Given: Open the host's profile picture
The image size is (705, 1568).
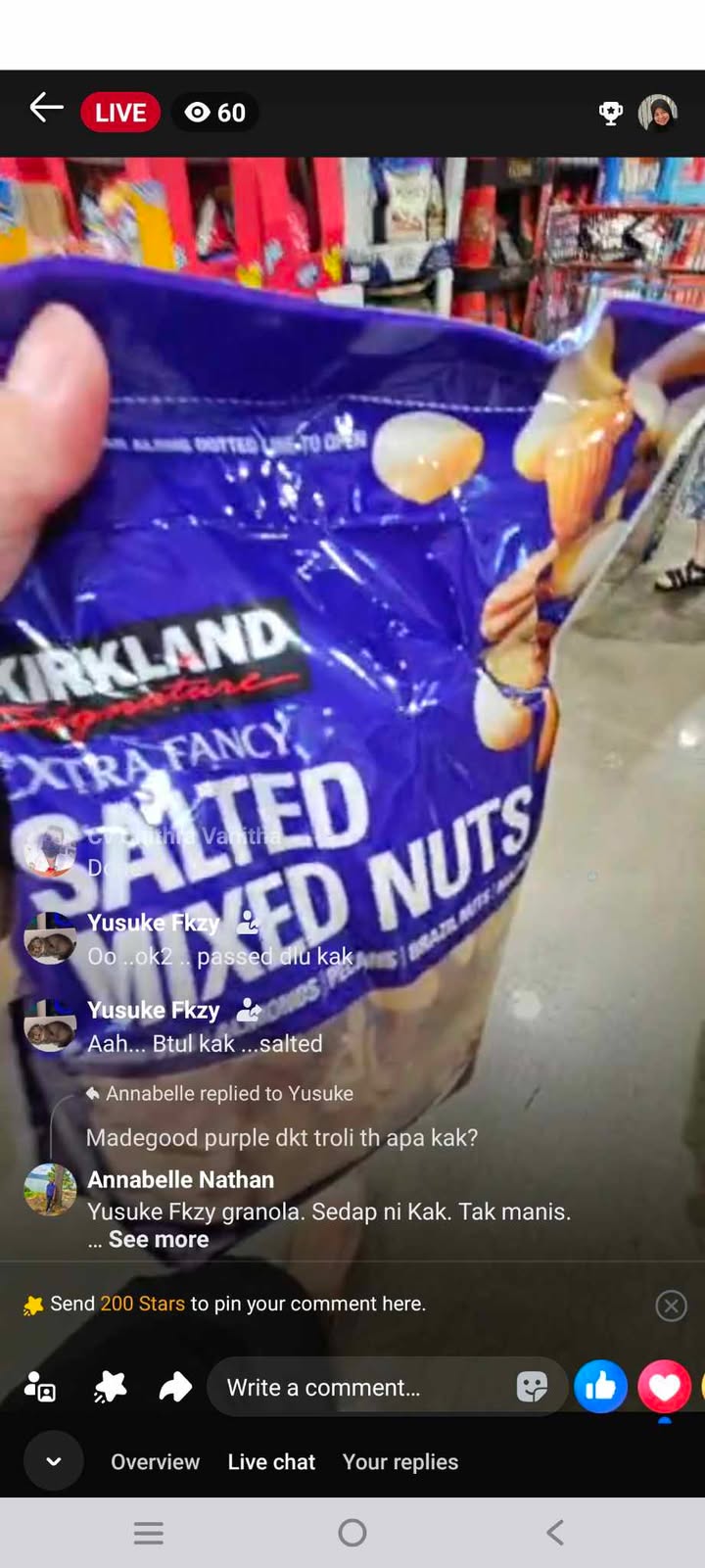Looking at the screenshot, I should (658, 114).
